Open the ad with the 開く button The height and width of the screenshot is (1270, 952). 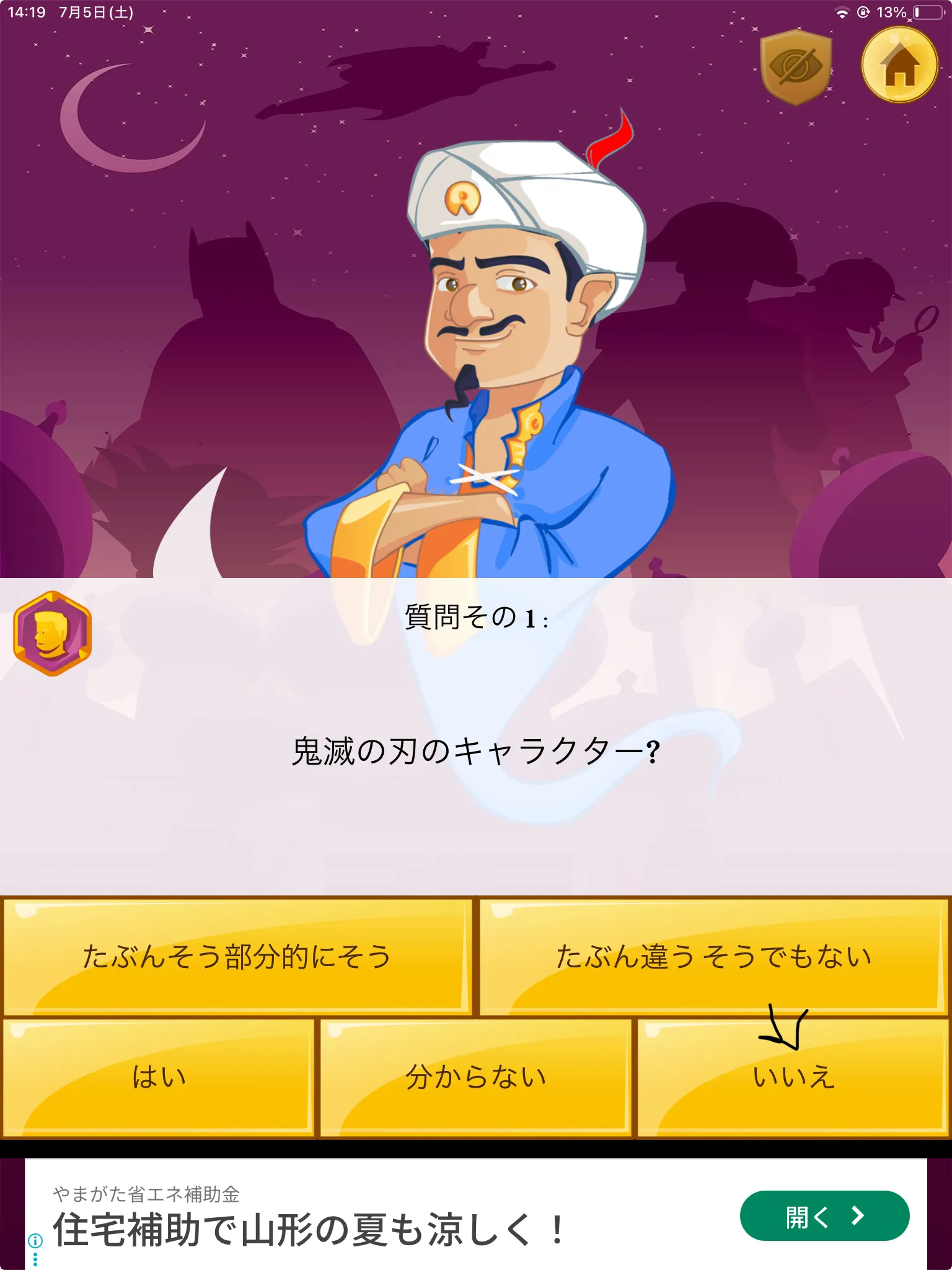tap(824, 1216)
